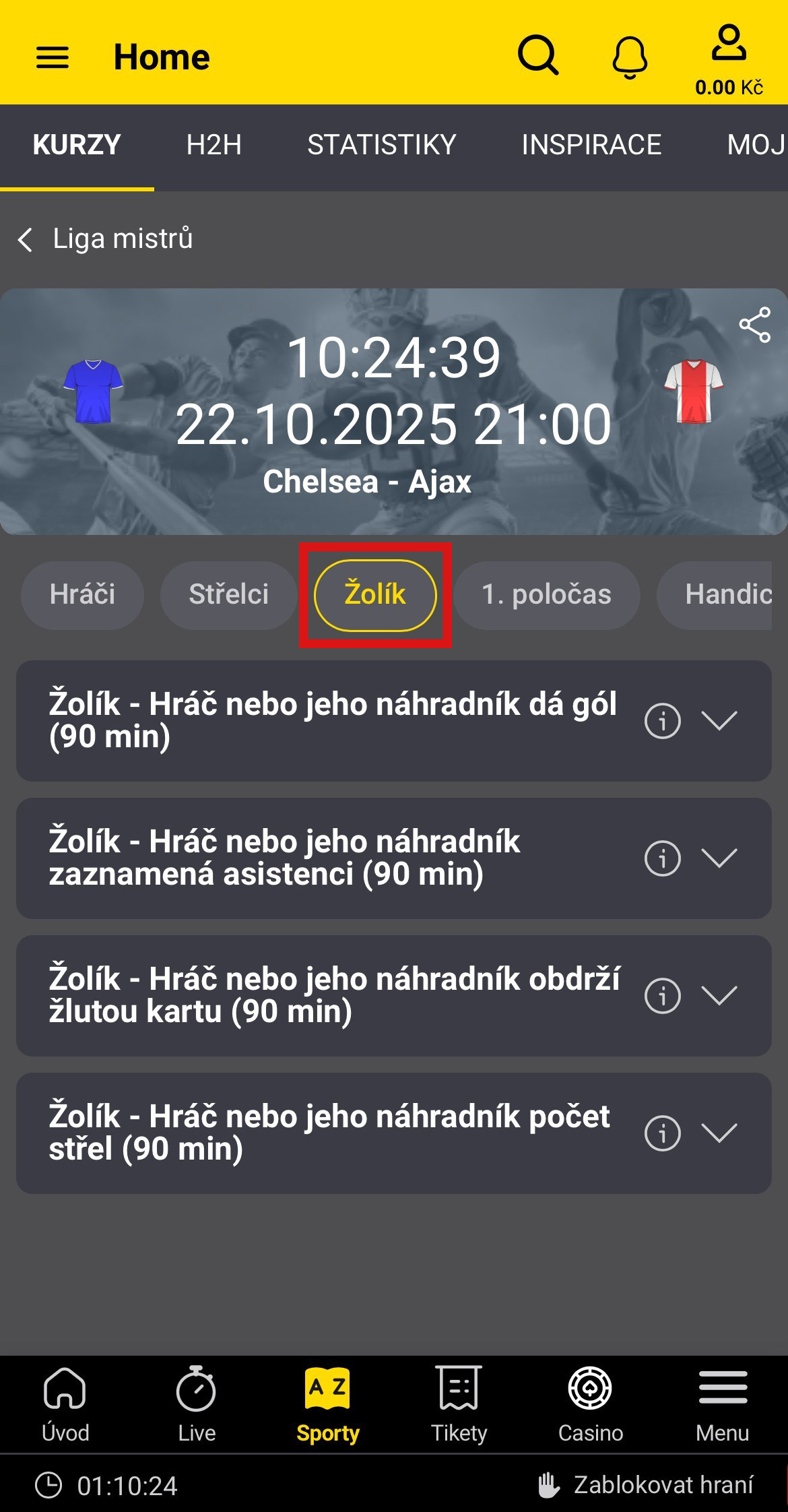Screen dimensions: 788x1512
Task: Open the search magnifier
Action: [x=537, y=55]
